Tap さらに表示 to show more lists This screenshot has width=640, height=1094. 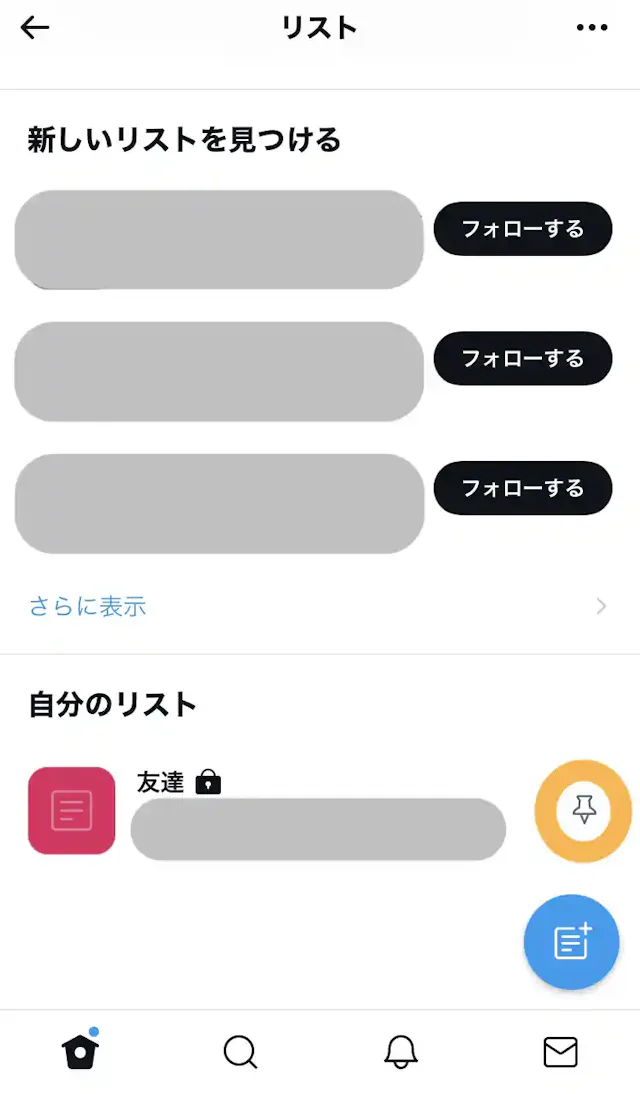pos(88,606)
